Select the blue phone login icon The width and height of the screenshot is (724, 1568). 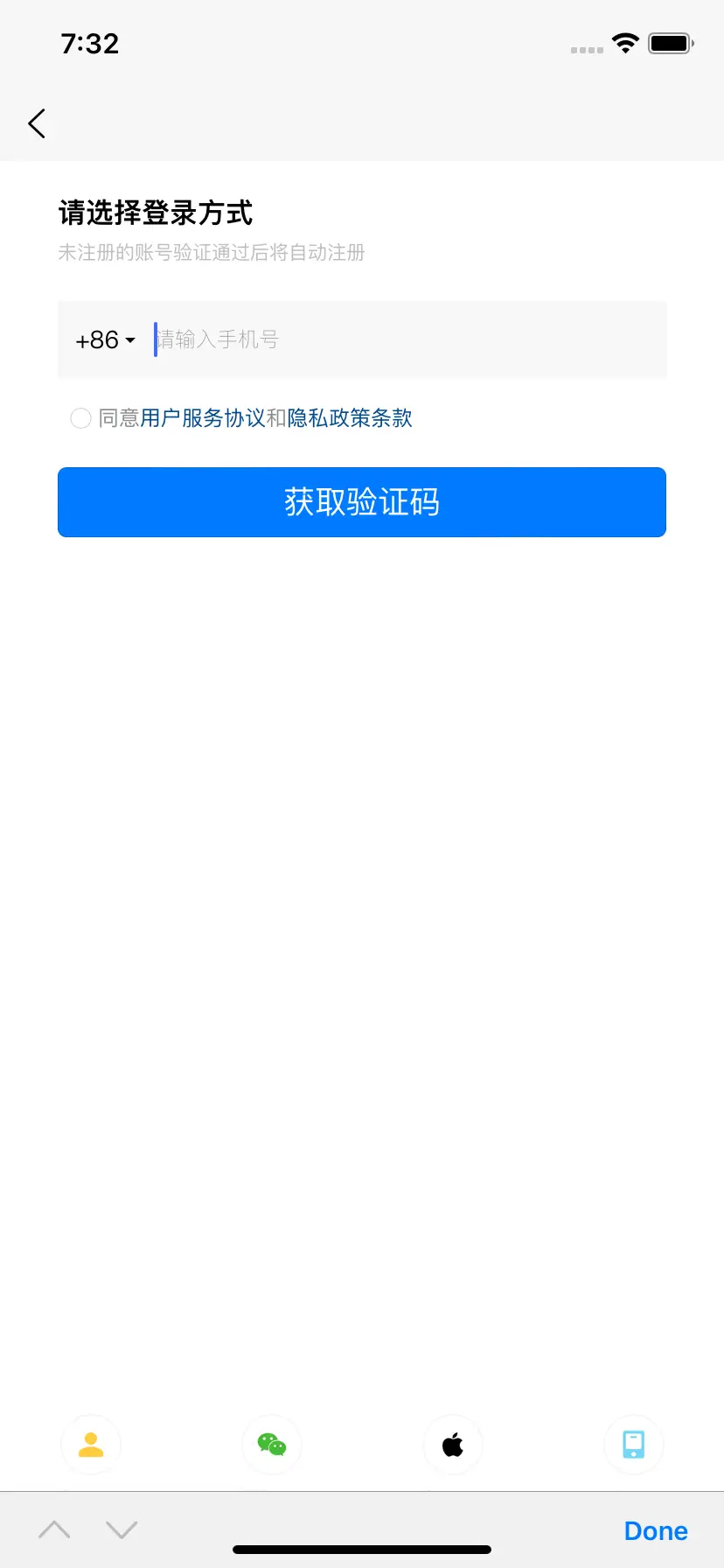pos(634,1445)
